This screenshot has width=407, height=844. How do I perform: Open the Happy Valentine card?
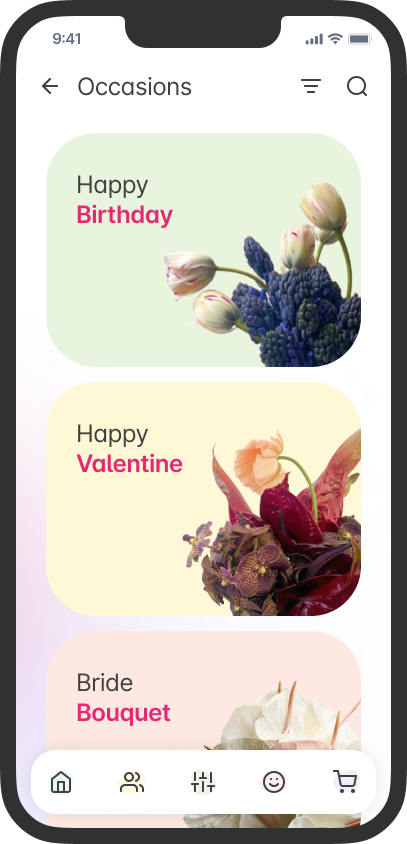coord(204,499)
